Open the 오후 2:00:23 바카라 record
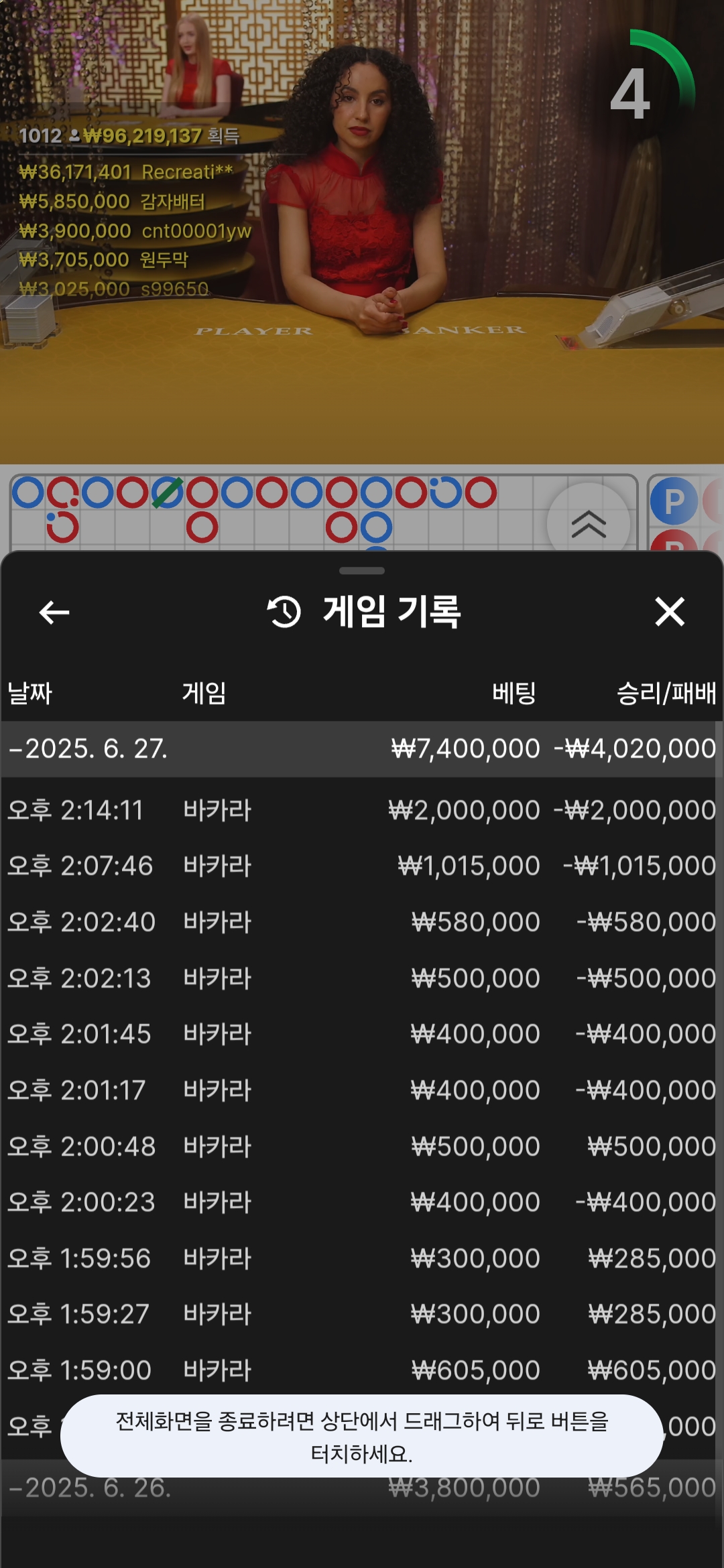 point(362,1202)
